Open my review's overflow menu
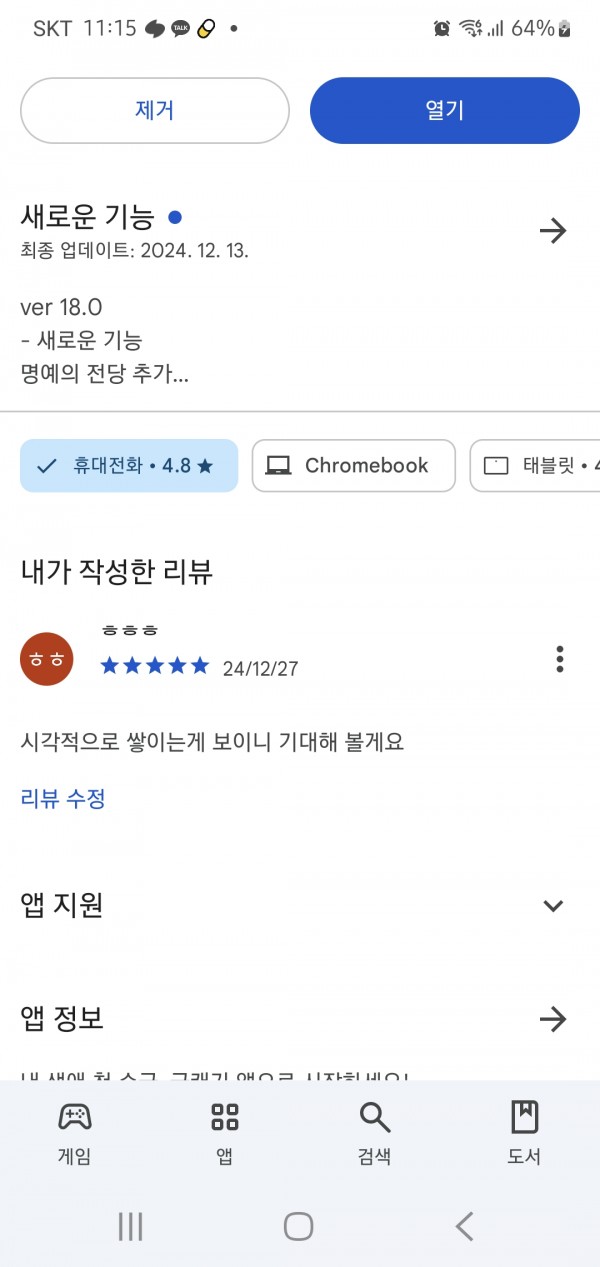The image size is (600, 1267). tap(560, 659)
